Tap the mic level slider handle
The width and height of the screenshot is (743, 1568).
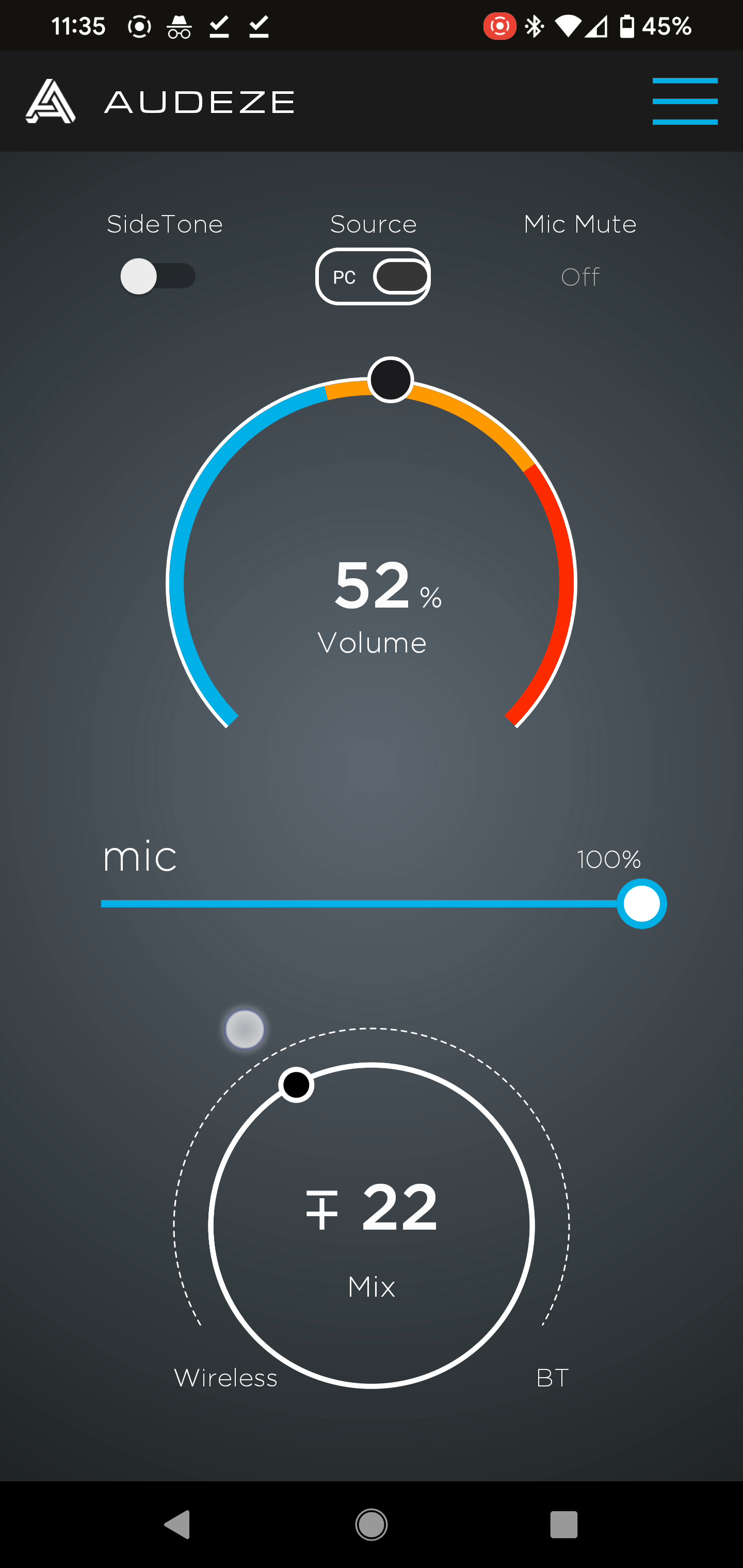[x=642, y=904]
